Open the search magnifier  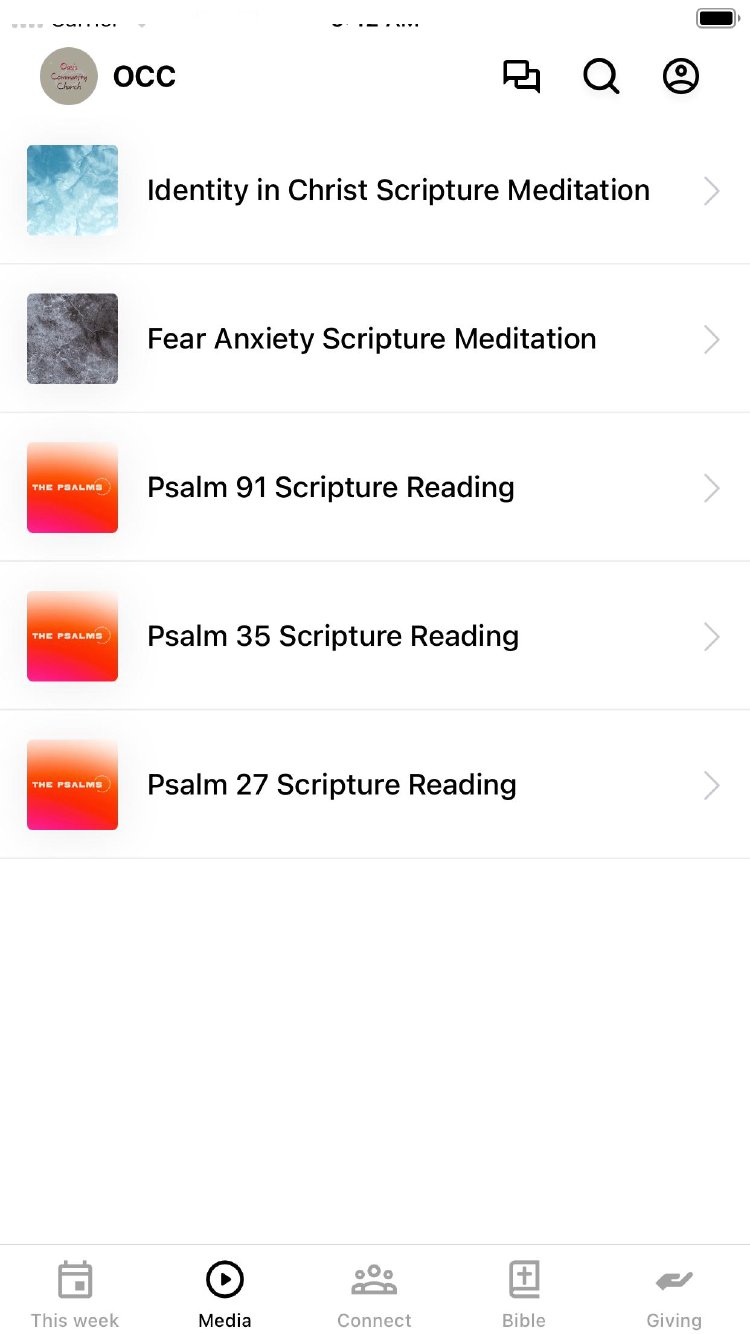[601, 77]
